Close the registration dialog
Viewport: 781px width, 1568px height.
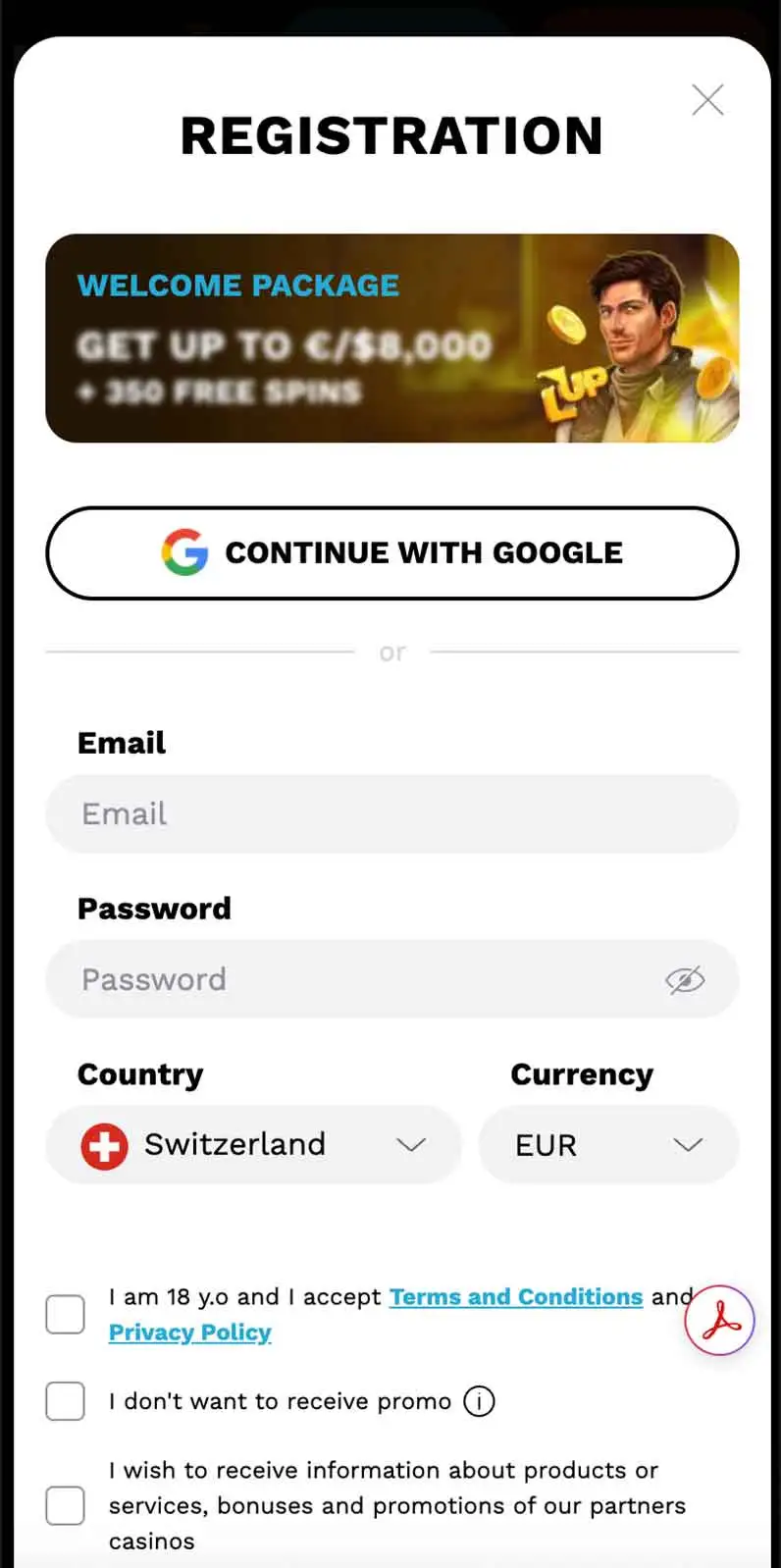707,100
